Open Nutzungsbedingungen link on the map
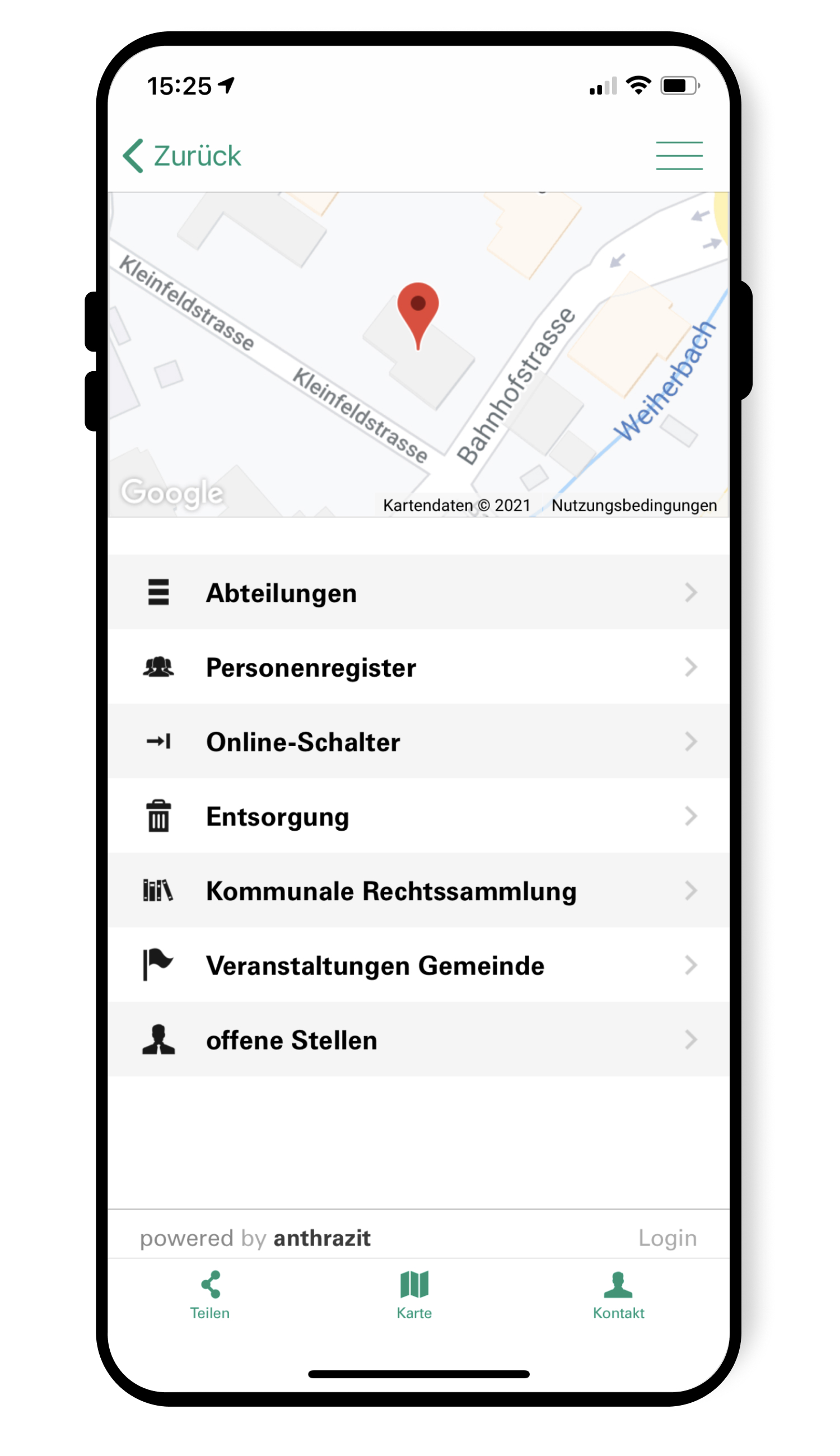This screenshot has height=1456, width=840. (x=634, y=505)
